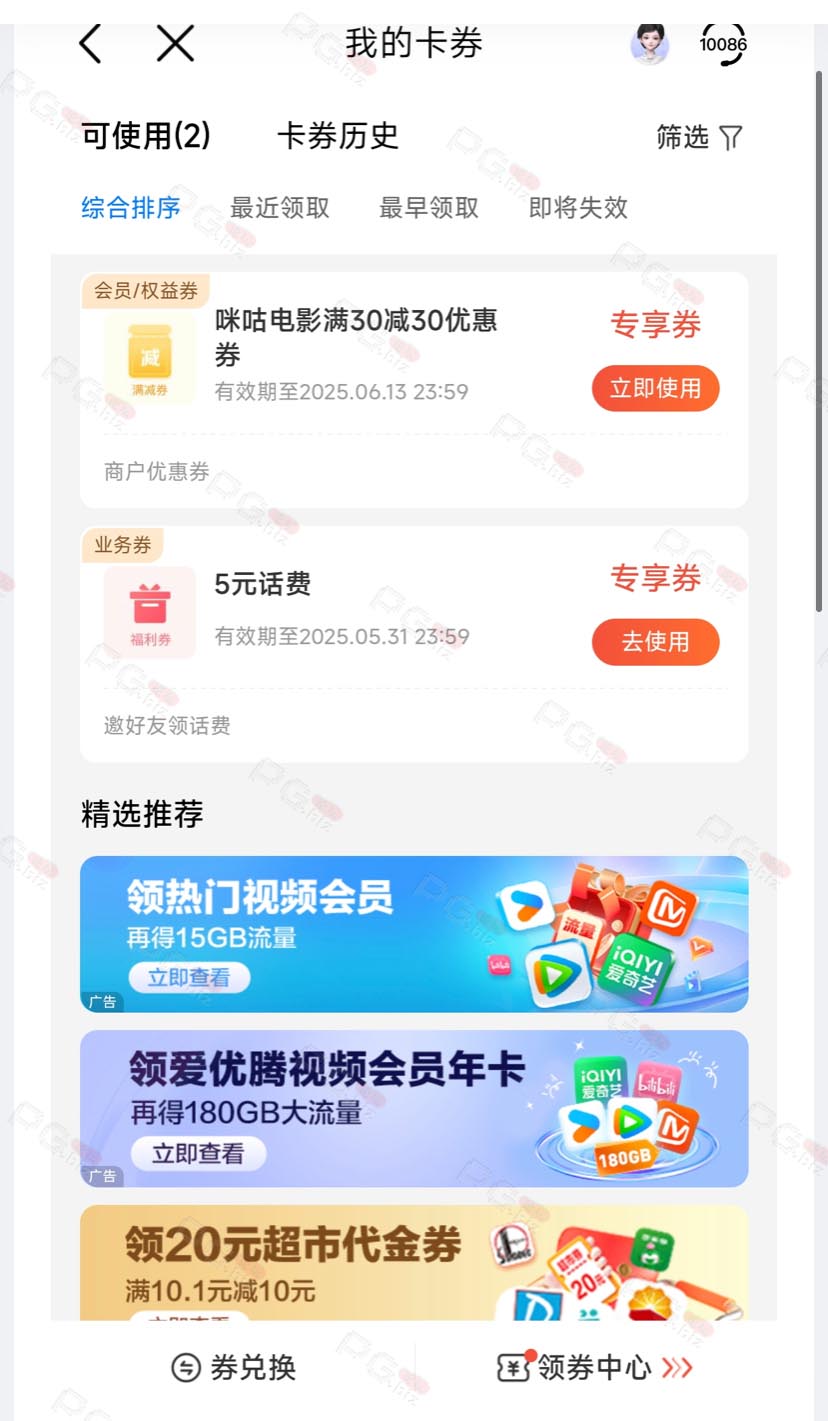Open 券兑换 at the bottom
This screenshot has width=828, height=1421.
click(234, 1368)
